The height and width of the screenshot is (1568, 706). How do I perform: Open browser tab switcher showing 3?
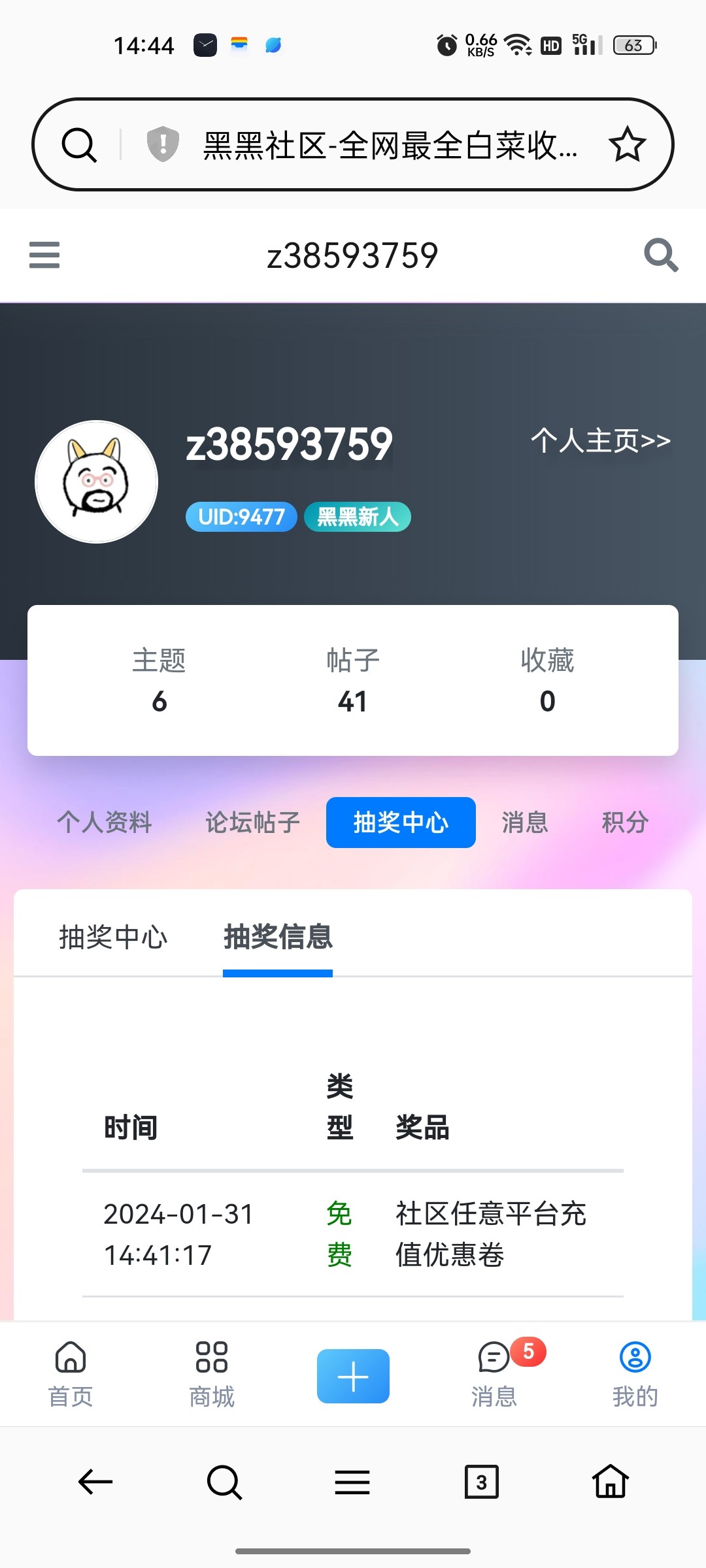point(481,1482)
